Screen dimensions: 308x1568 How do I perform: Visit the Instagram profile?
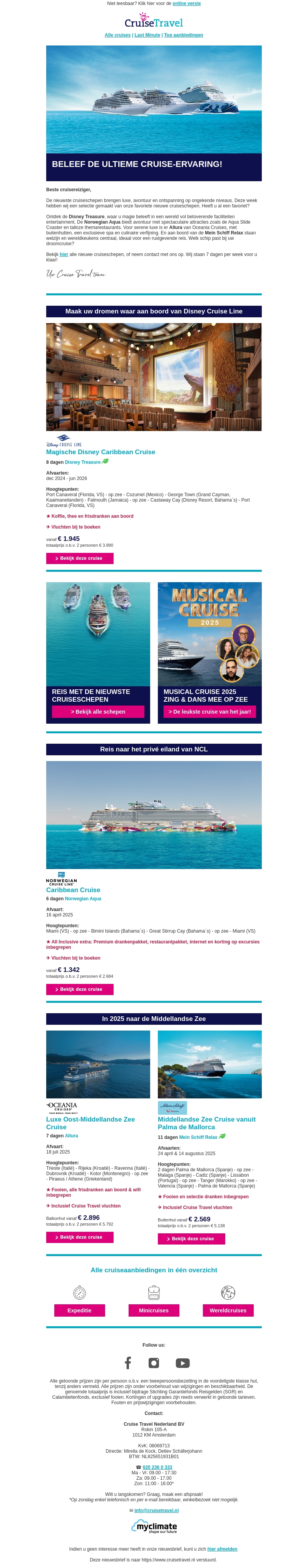tap(154, 1363)
